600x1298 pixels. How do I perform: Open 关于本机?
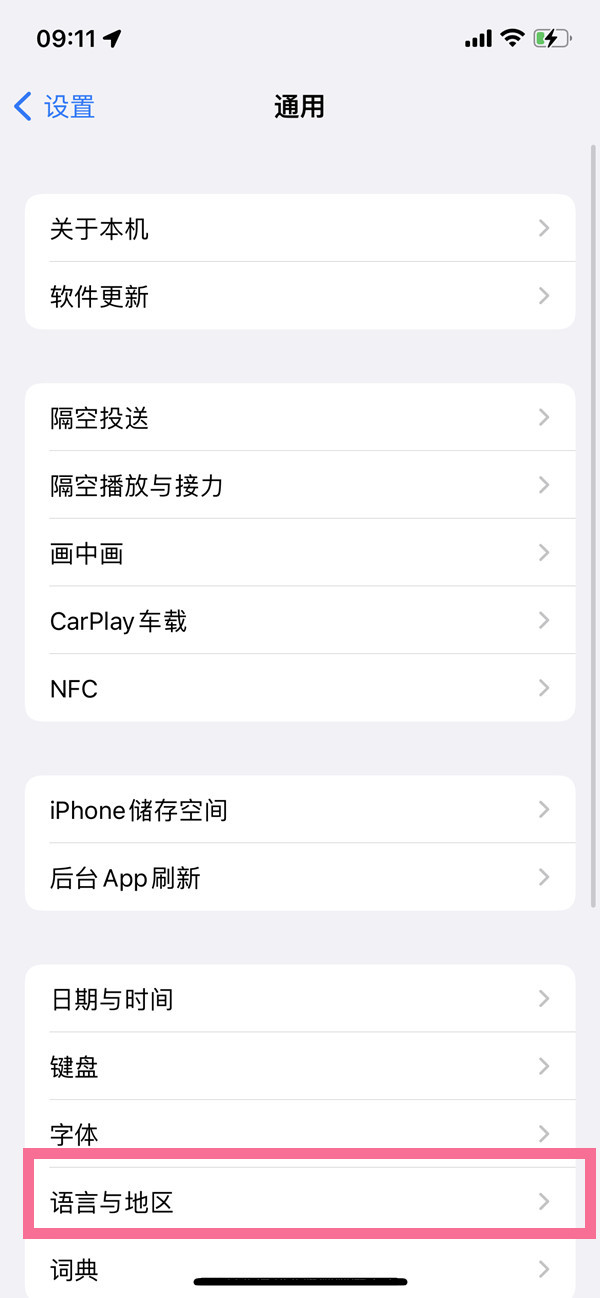(300, 229)
